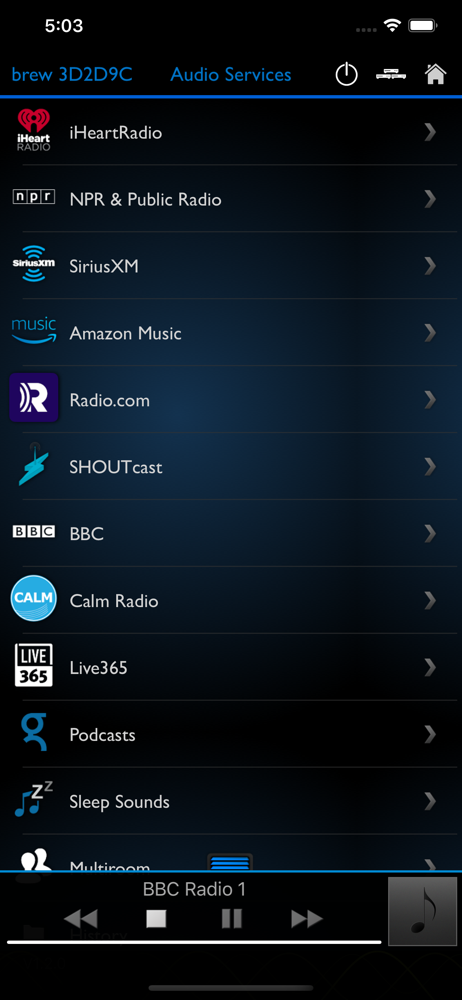Open iHeartRadio service
Image resolution: width=462 pixels, height=1000 pixels.
[231, 132]
